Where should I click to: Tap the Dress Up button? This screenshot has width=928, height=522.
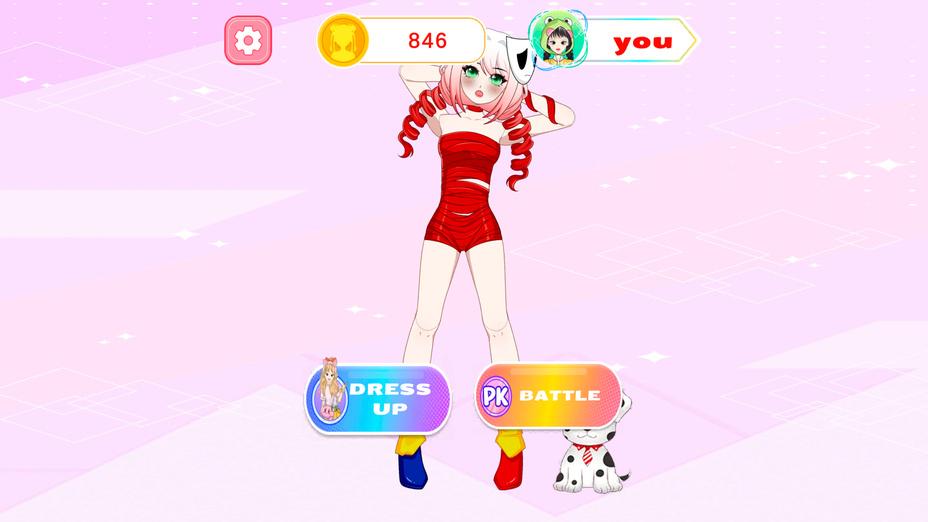379,398
